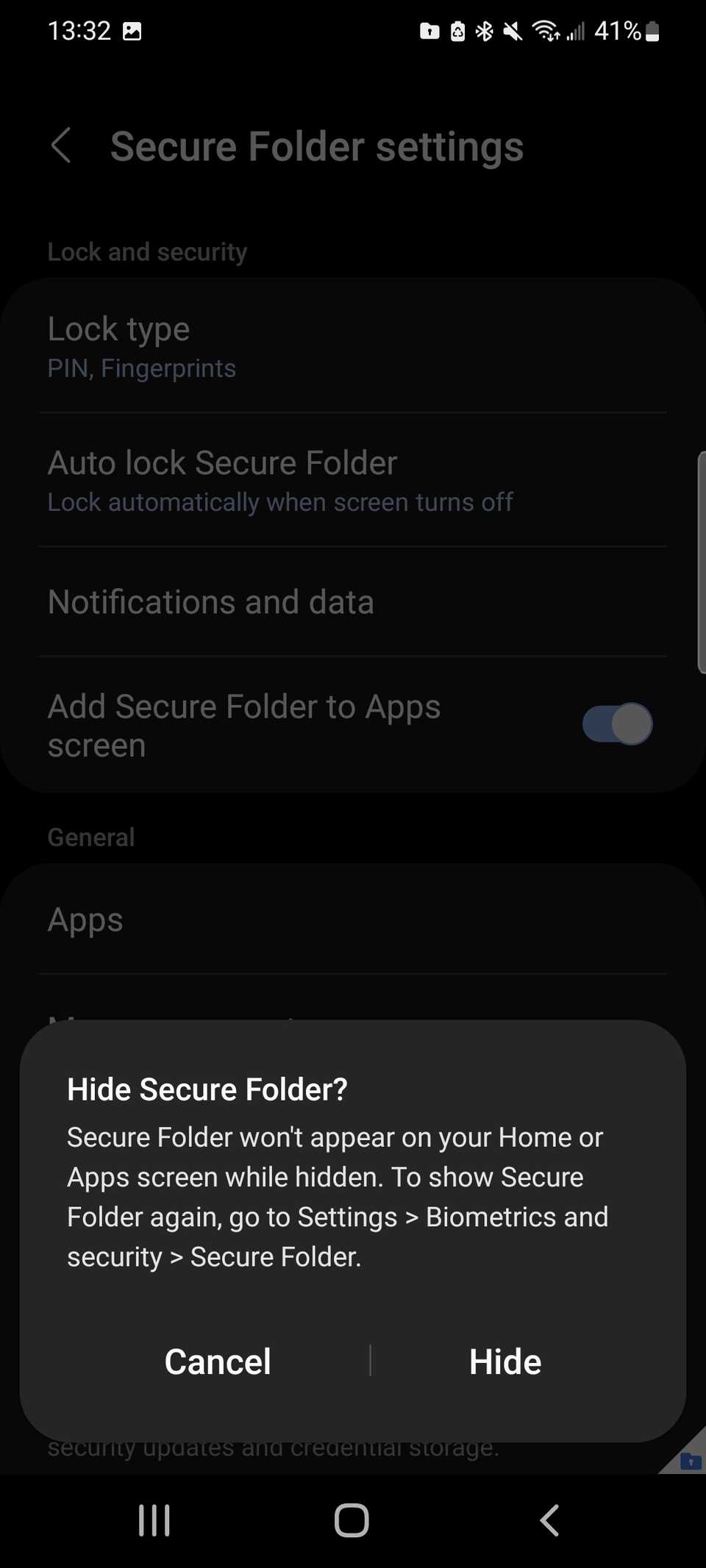The height and width of the screenshot is (1568, 706).
Task: Disable Add Secure Folder to Apps screen
Action: click(616, 723)
